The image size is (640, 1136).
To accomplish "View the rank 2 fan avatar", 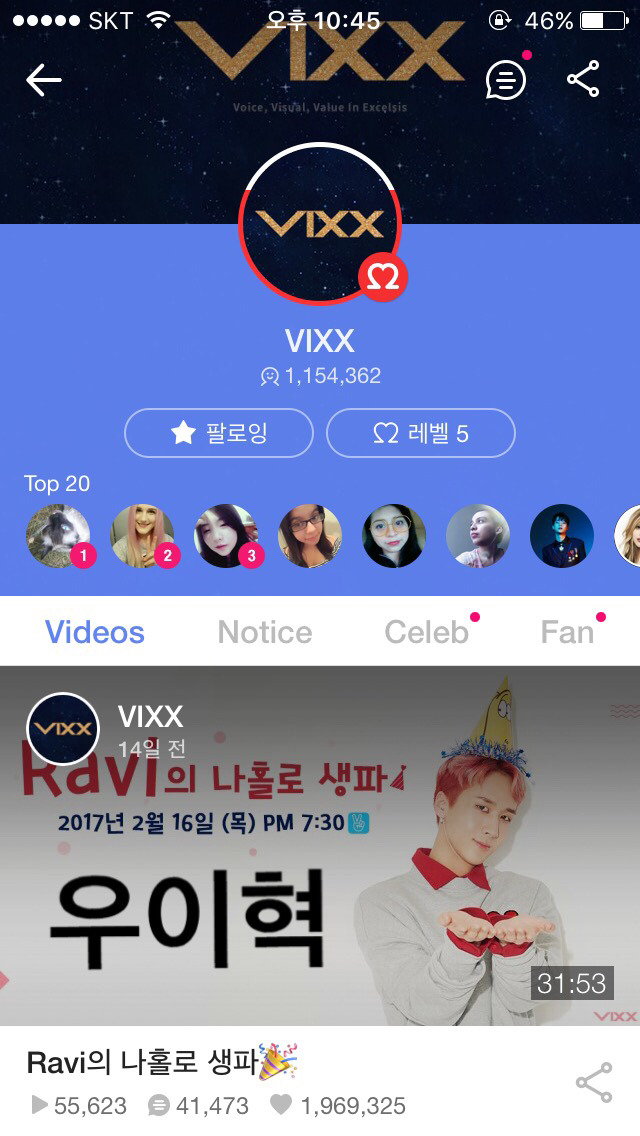I will [x=142, y=536].
